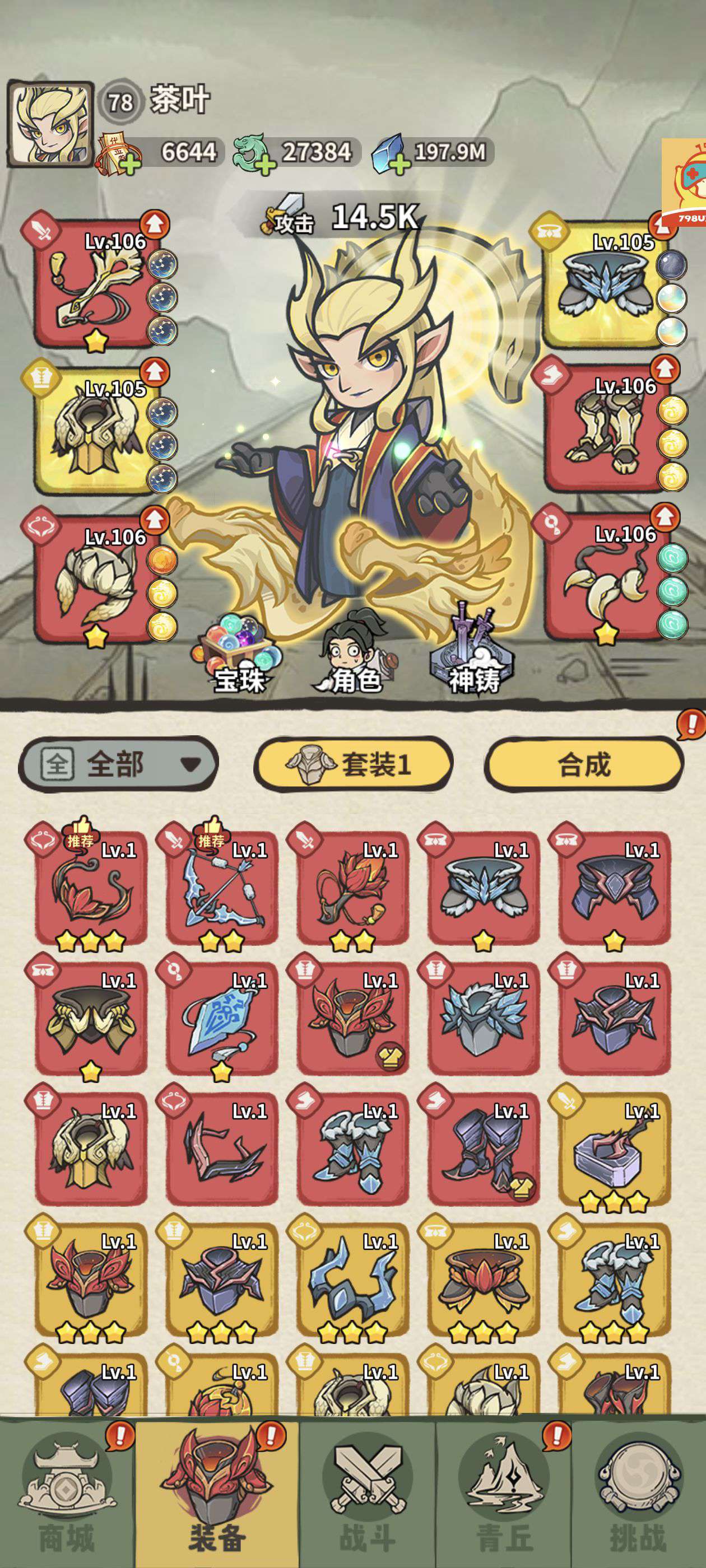
Task: Expand the 全部 filter dropdown
Action: point(118,763)
